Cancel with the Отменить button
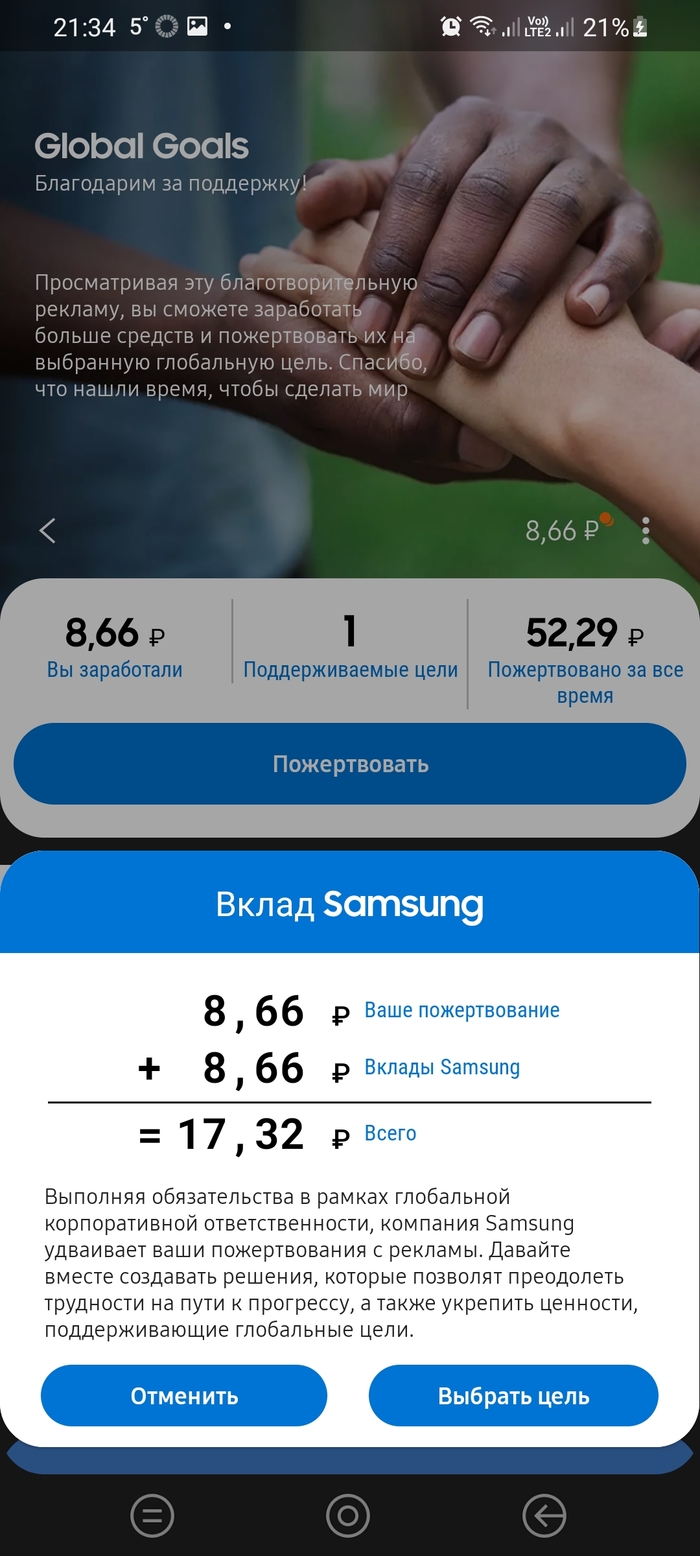The width and height of the screenshot is (700, 1556). (x=184, y=1395)
